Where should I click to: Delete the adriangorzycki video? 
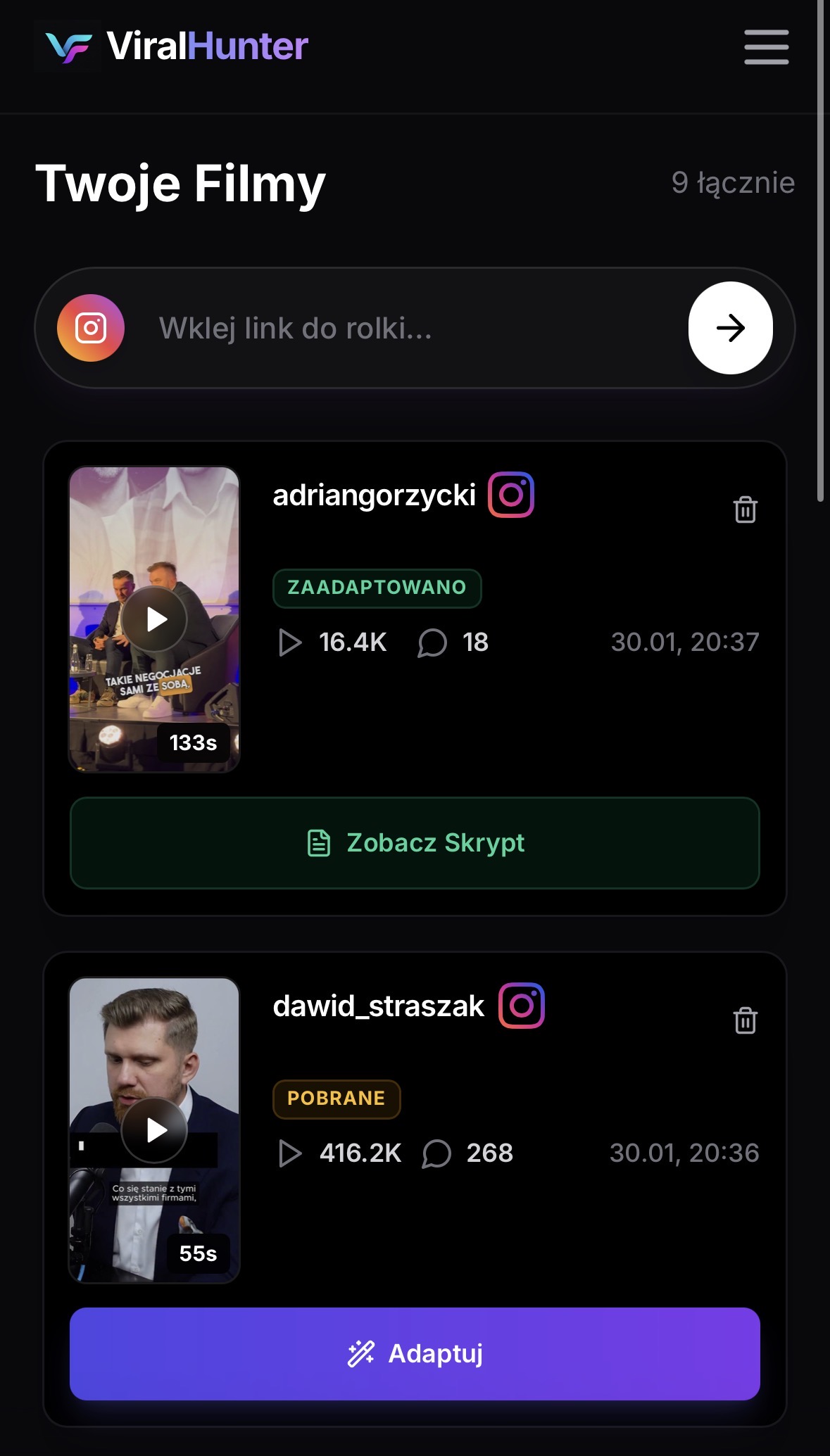point(744,509)
